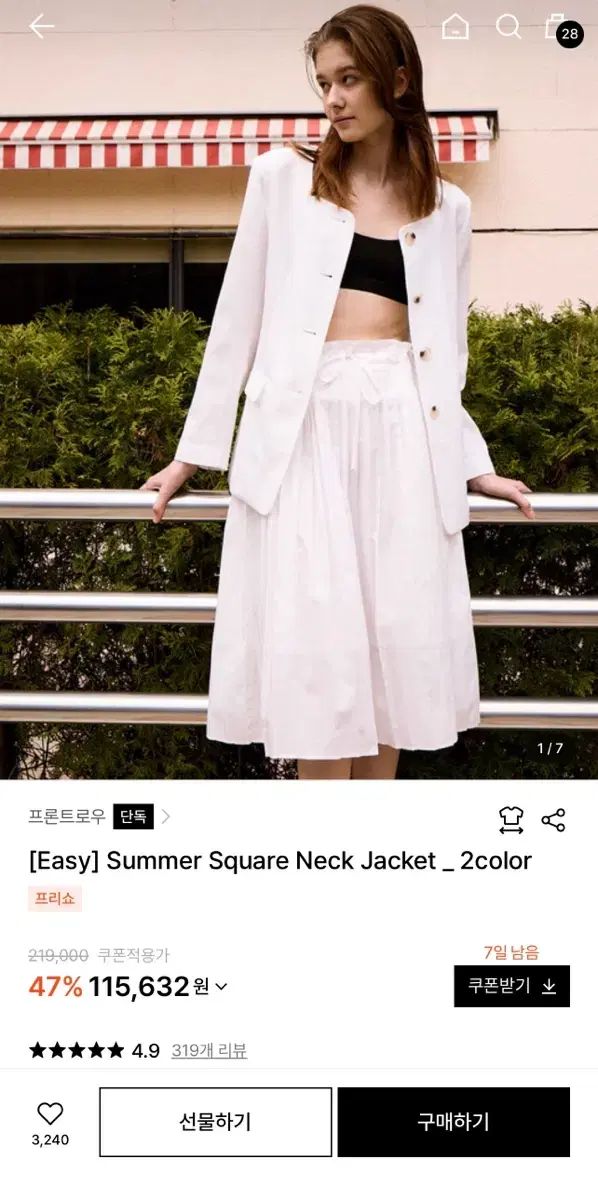The height and width of the screenshot is (1200, 598).
Task: Tap 쿠폰받기 to download coupon
Action: click(512, 986)
